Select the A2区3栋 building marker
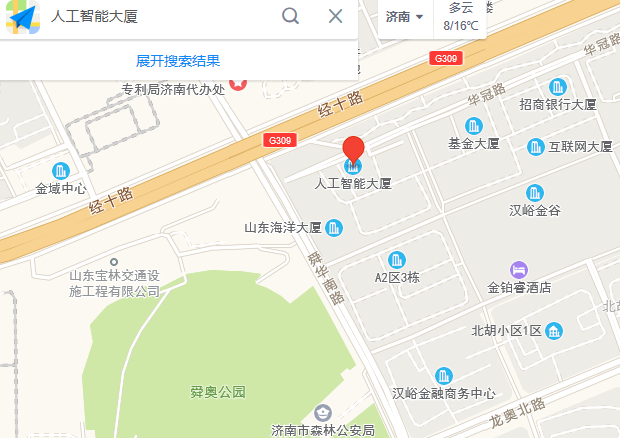This screenshot has height=438, width=620. click(x=397, y=260)
